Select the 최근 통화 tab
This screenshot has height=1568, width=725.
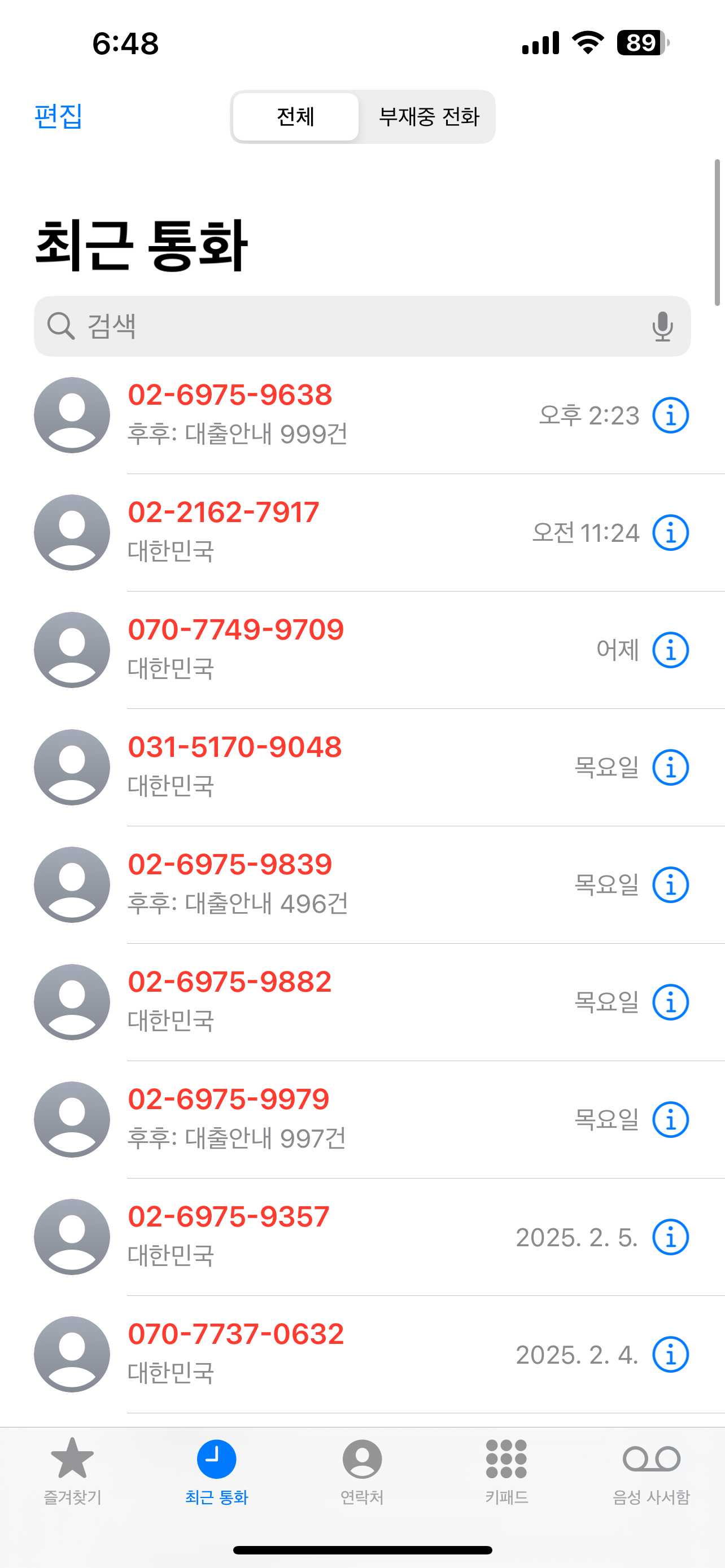217,1470
